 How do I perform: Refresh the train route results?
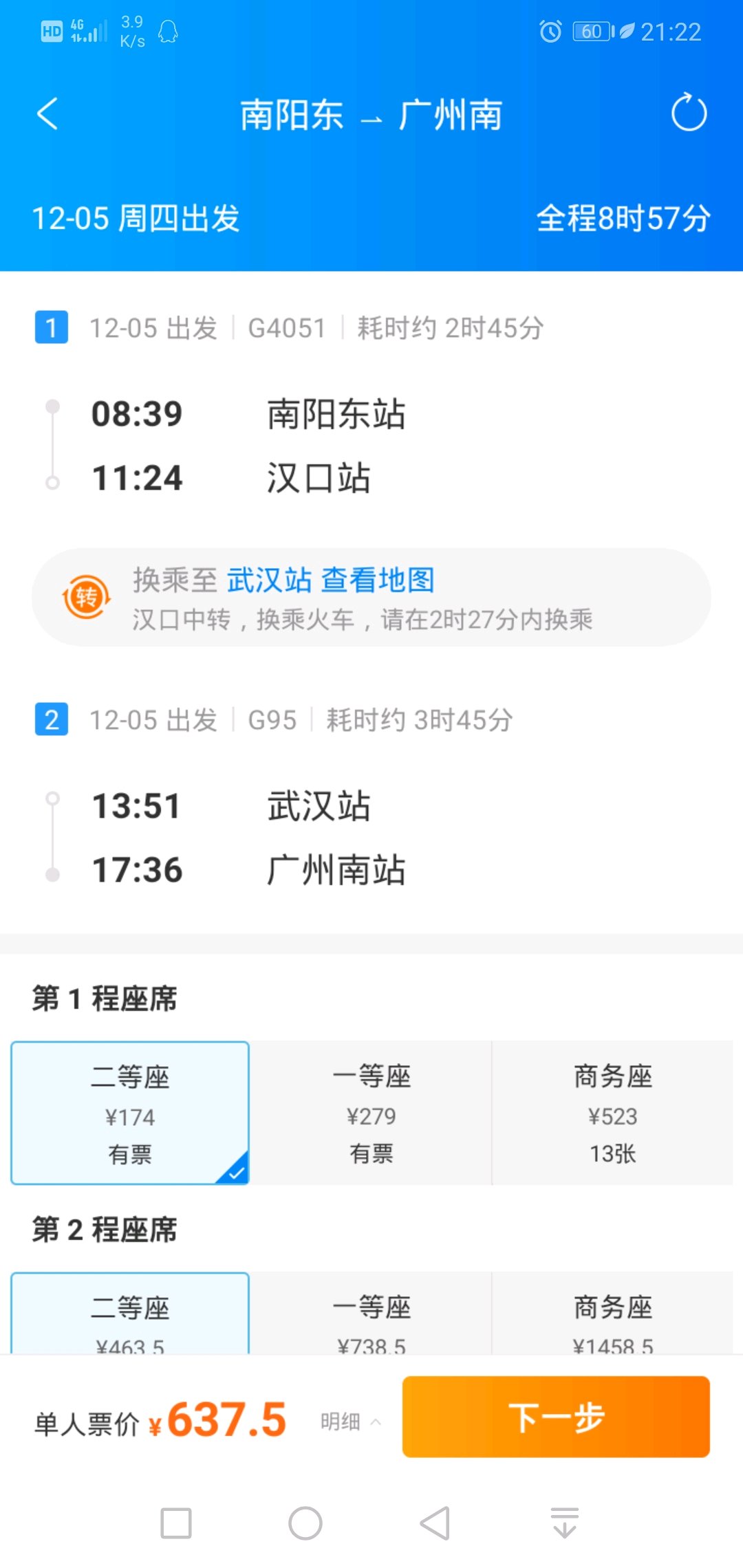[689, 113]
